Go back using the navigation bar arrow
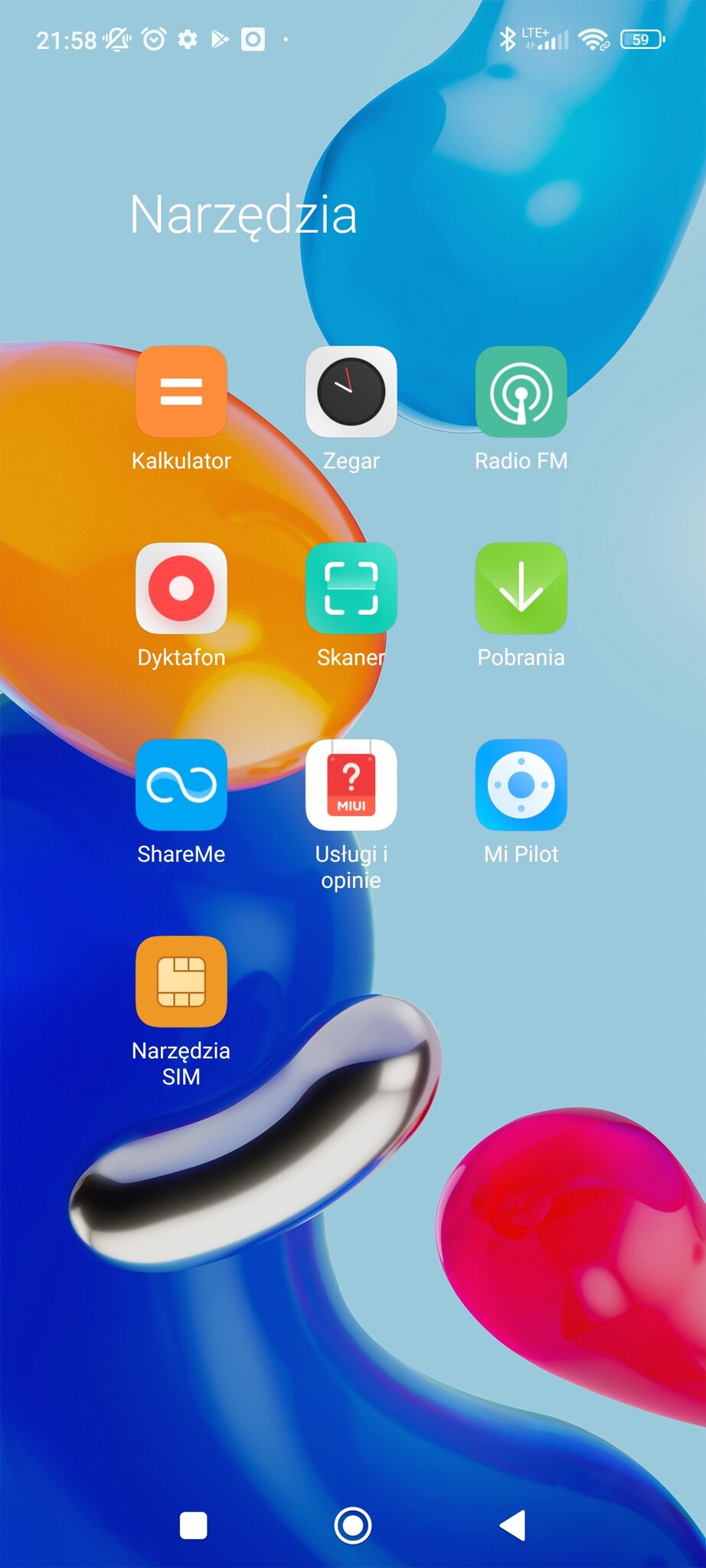Viewport: 706px width, 1568px height. [513, 1525]
